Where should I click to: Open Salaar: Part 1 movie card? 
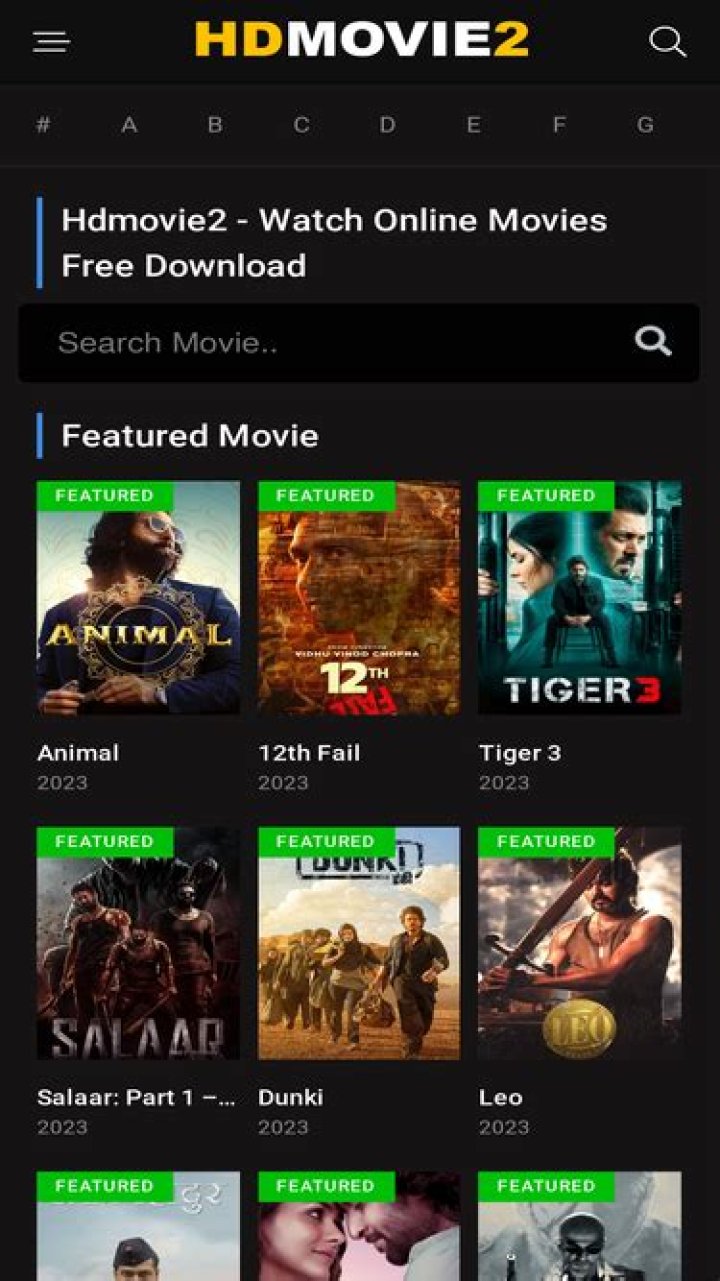[138, 943]
